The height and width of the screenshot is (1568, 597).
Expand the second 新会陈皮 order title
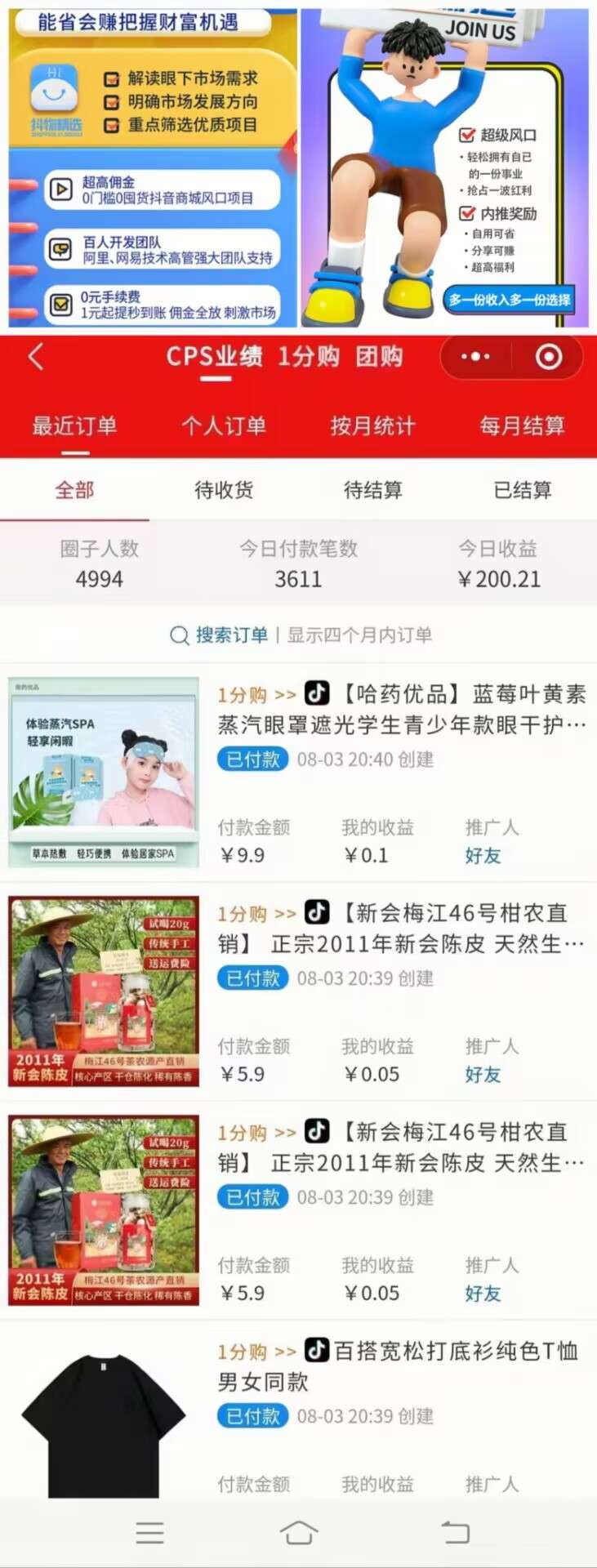click(449, 1147)
